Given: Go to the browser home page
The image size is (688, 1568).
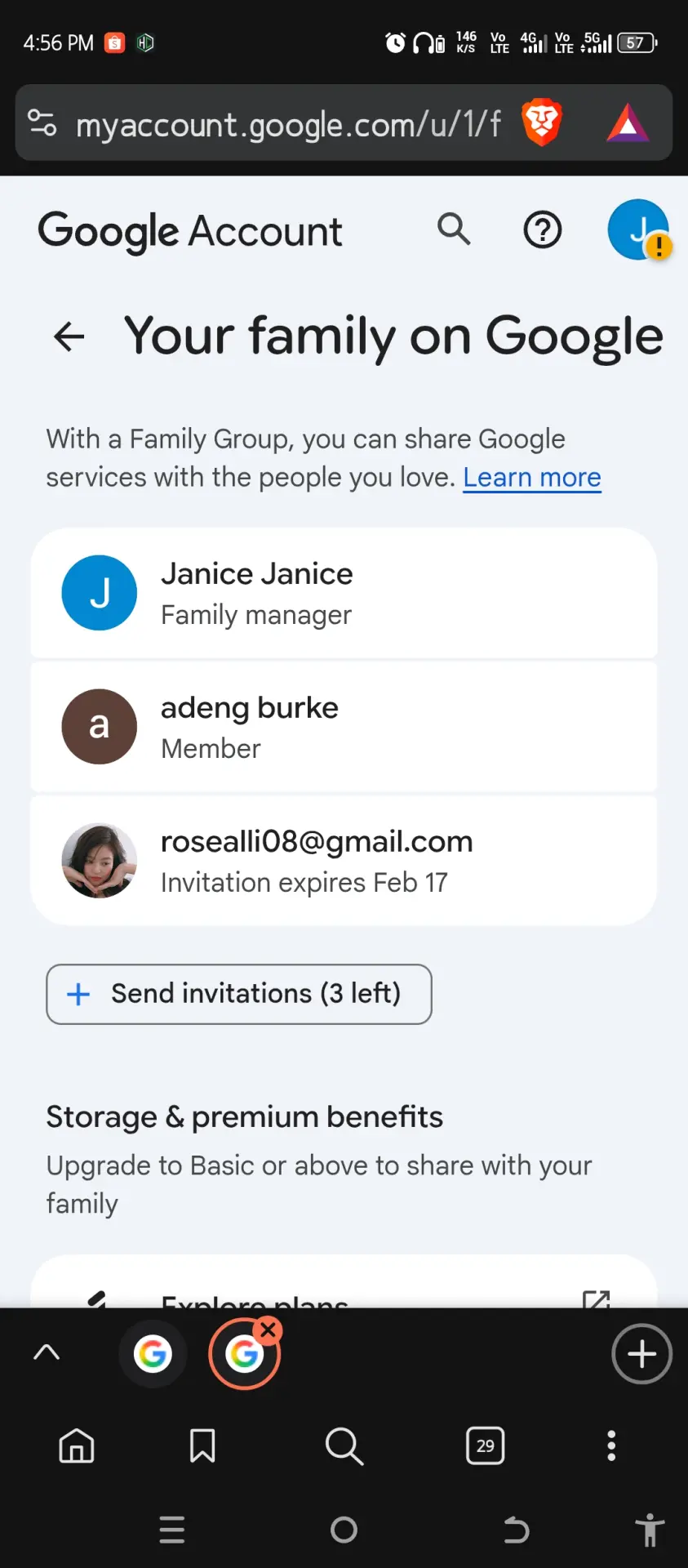Looking at the screenshot, I should [x=77, y=1445].
